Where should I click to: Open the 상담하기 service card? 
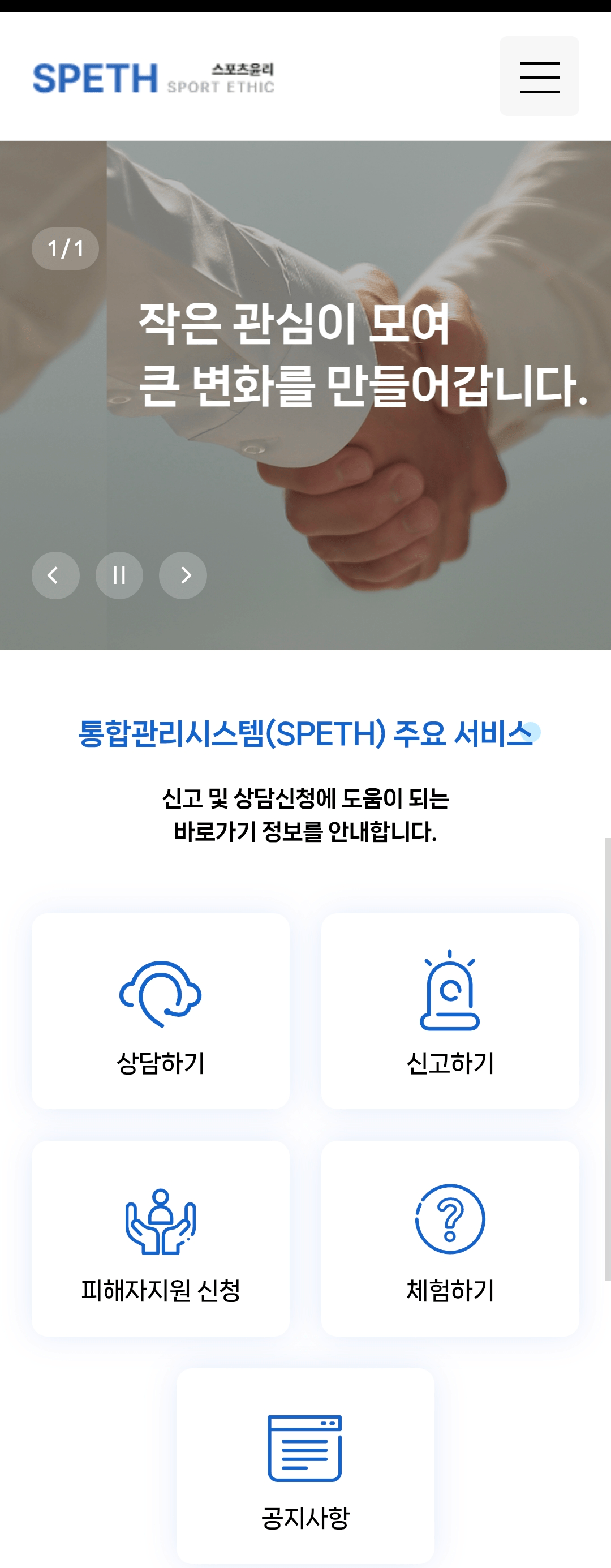(161, 1011)
